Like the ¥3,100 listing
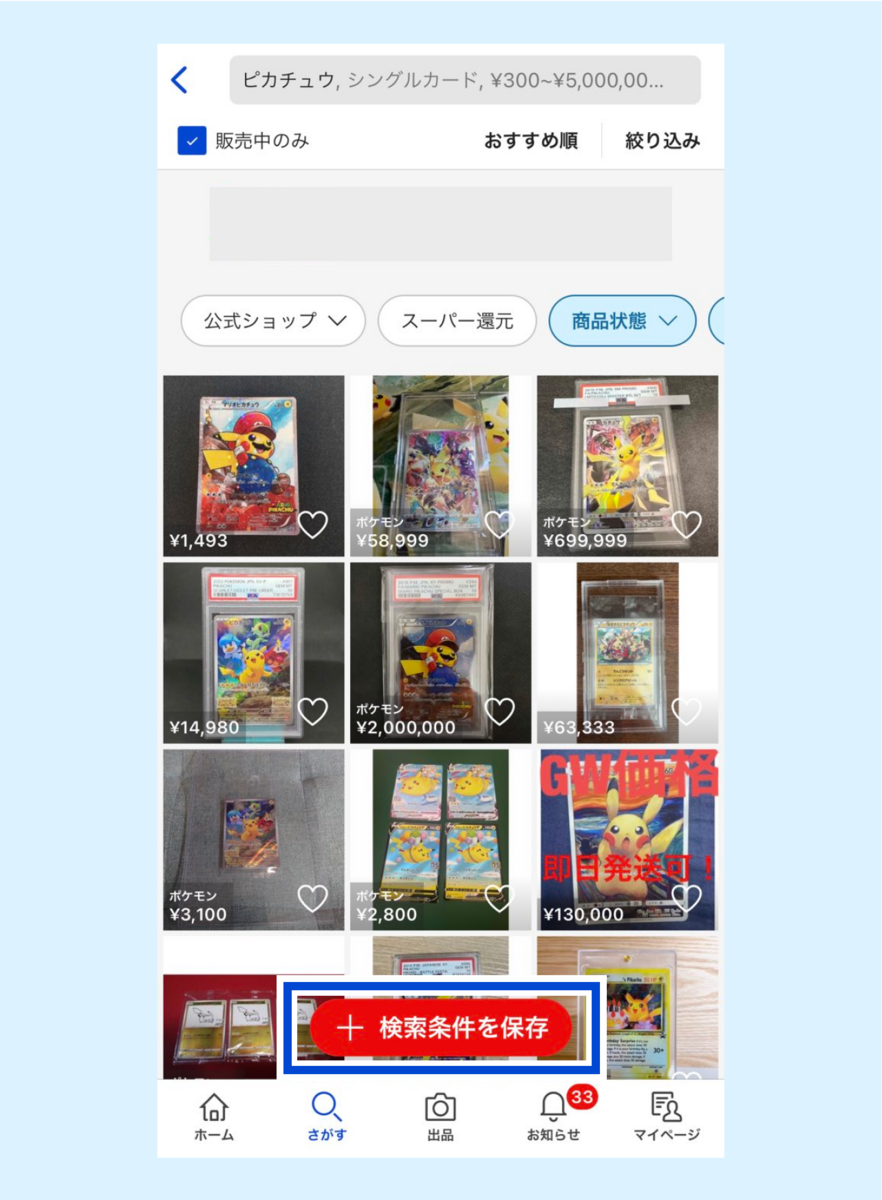This screenshot has height=1200, width=882. coord(313,898)
